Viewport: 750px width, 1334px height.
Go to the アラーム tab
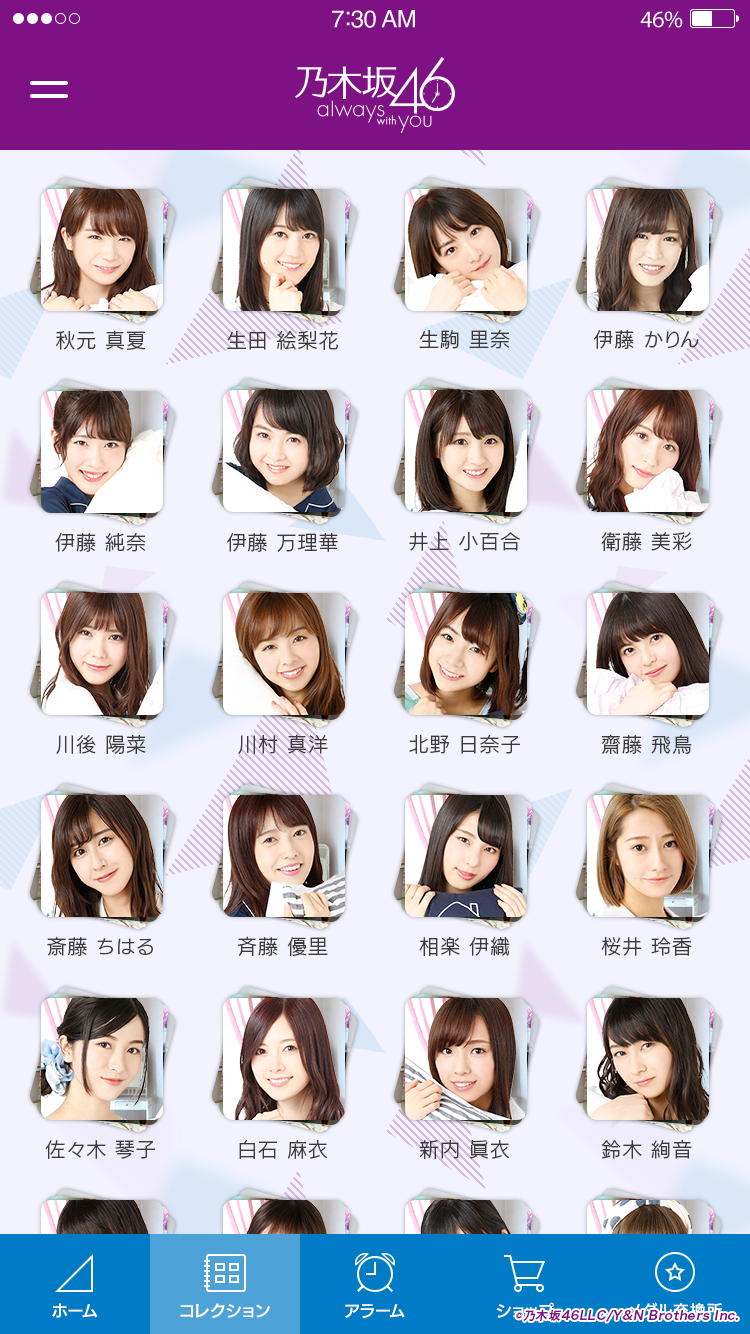pos(375,1284)
